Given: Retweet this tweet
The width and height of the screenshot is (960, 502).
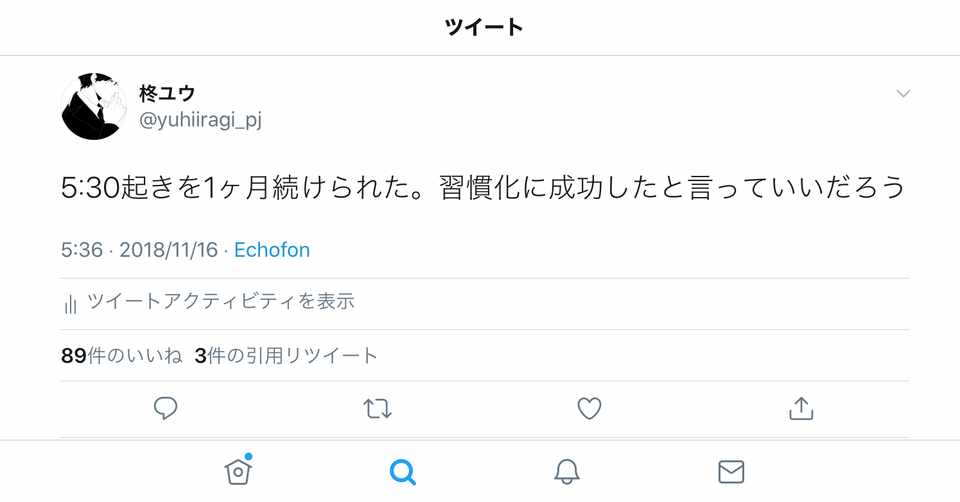Looking at the screenshot, I should 377,408.
